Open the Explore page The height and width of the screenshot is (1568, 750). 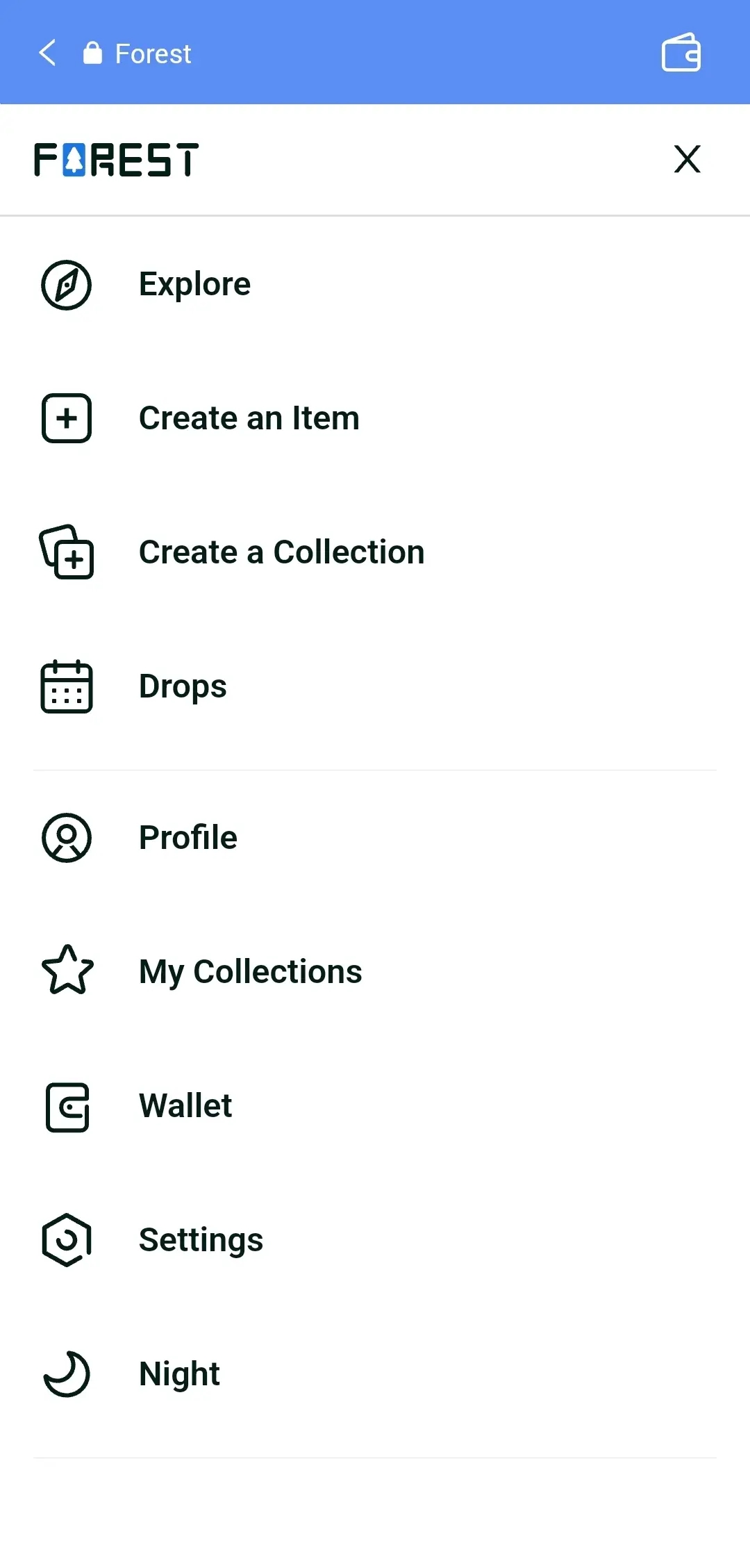194,284
